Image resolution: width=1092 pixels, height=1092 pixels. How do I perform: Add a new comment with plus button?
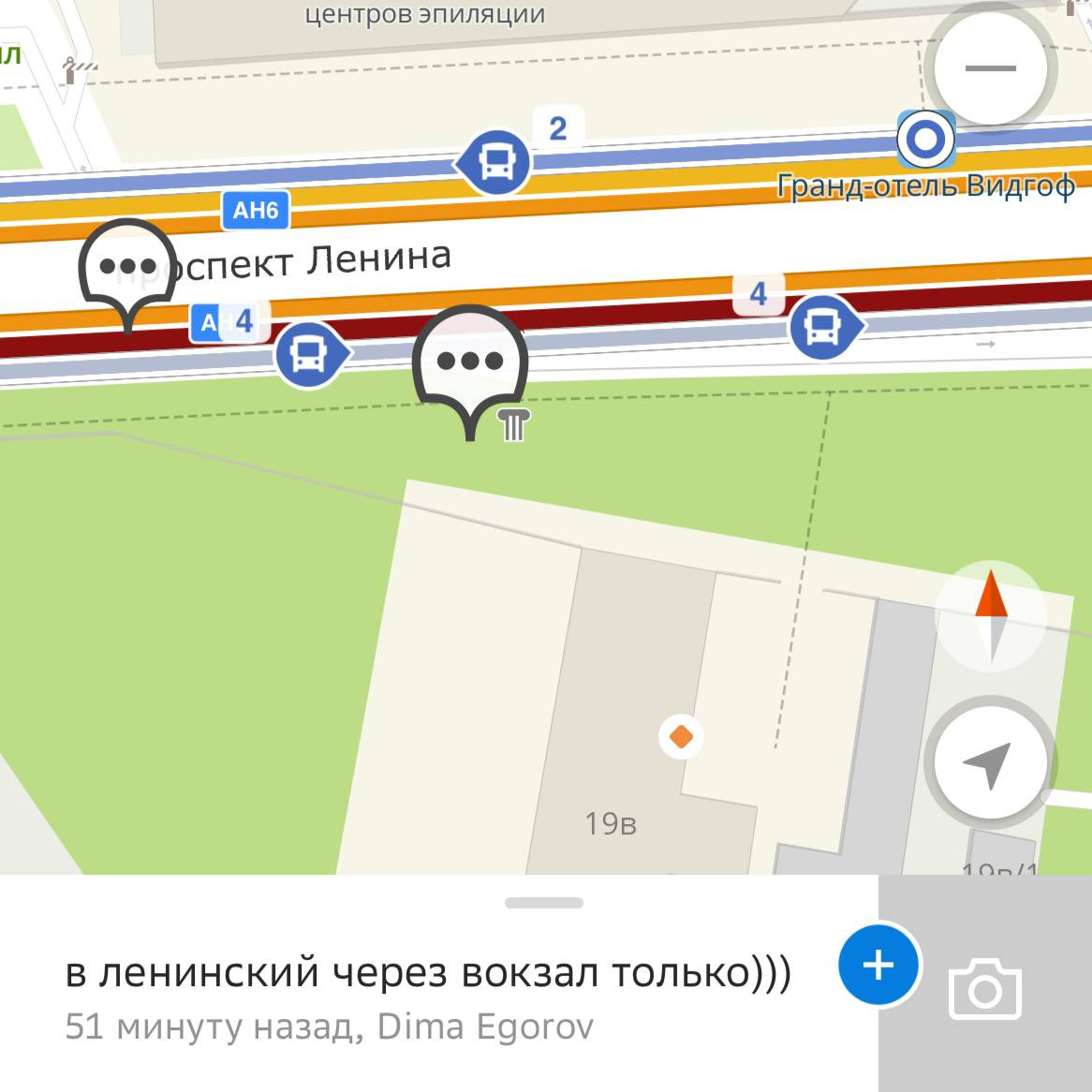(878, 965)
